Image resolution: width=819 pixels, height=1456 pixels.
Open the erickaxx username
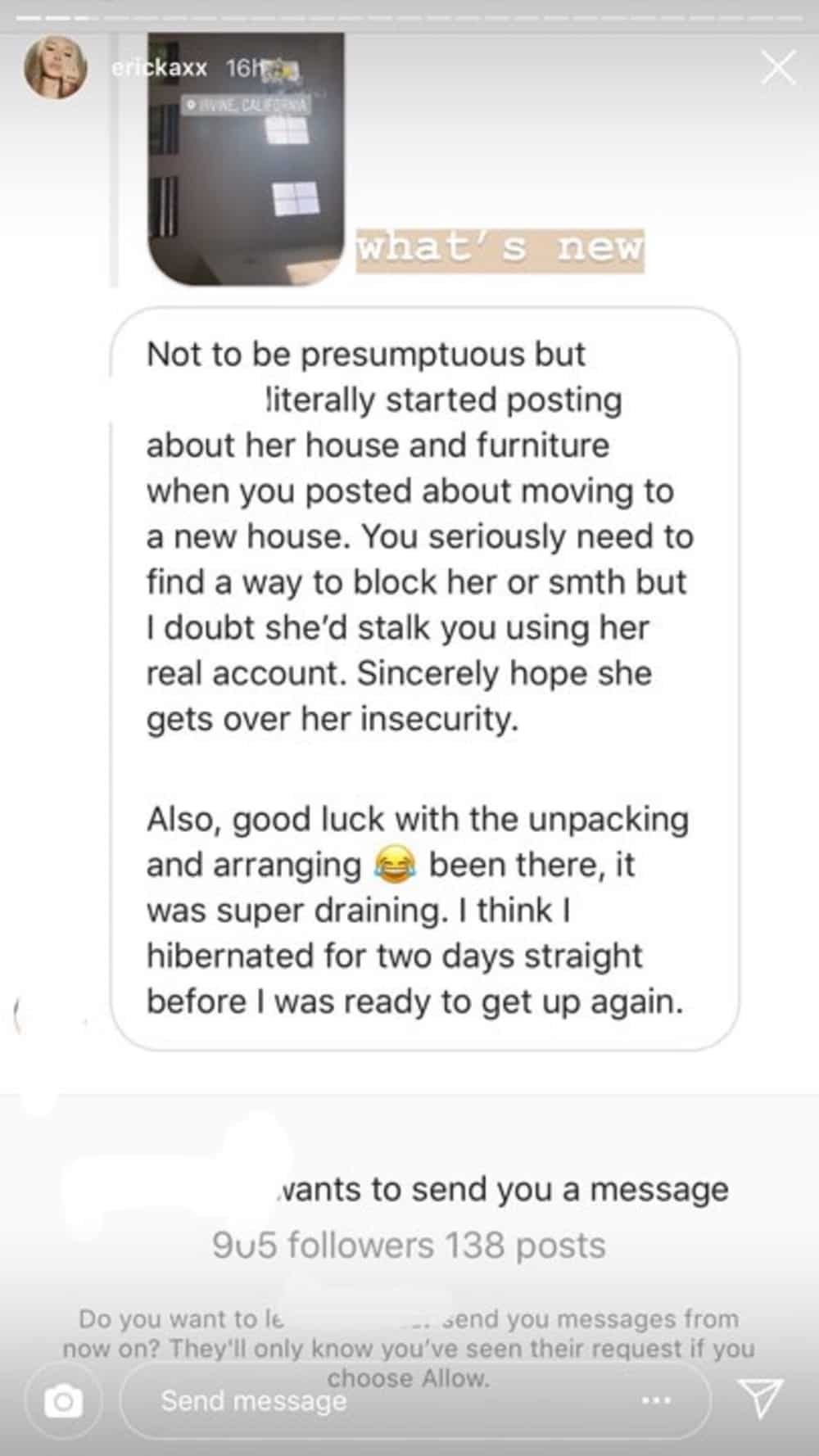(159, 68)
